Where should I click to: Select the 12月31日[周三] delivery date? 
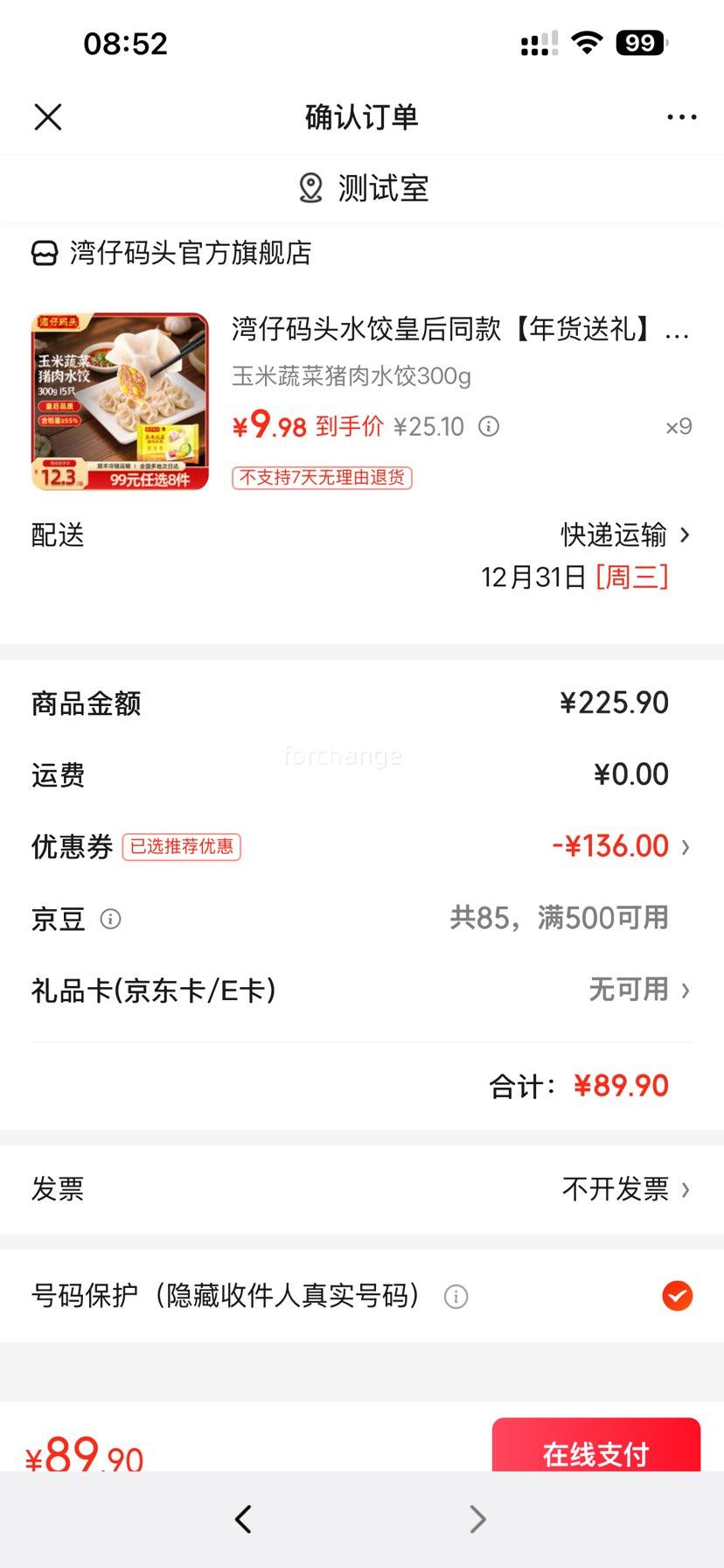coord(575,577)
